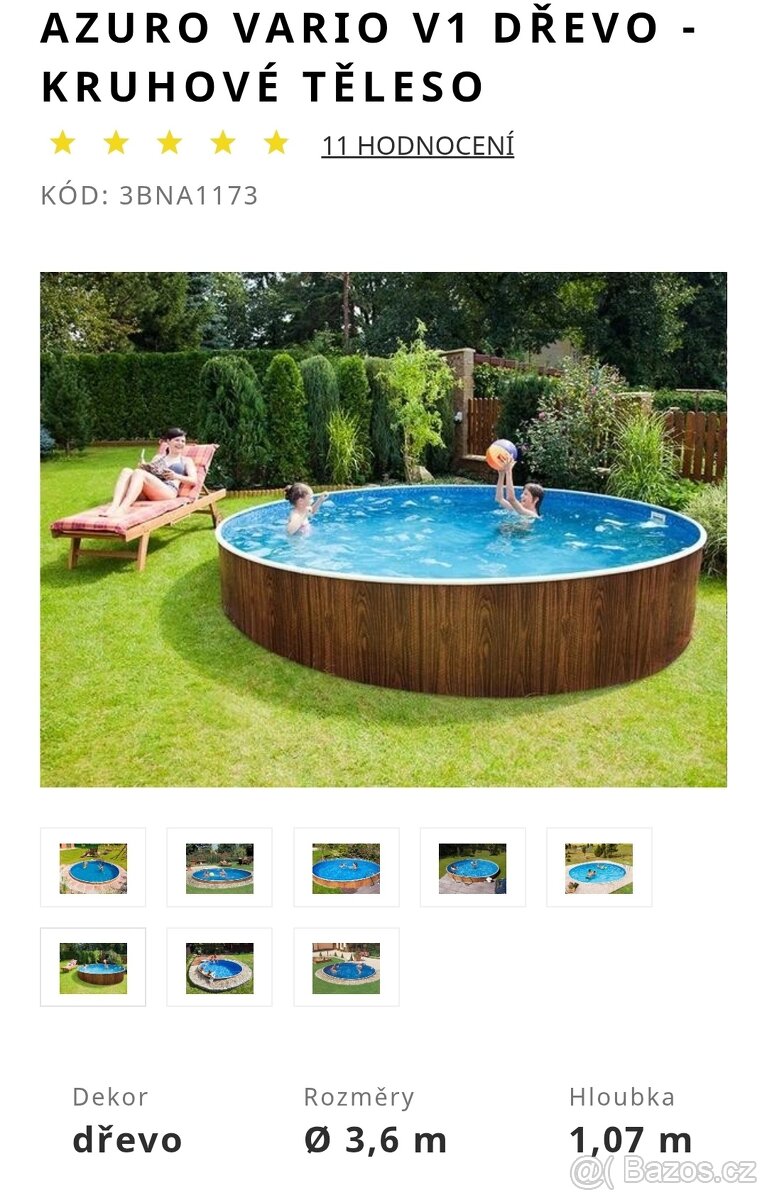Select the third thumbnail with the close-up wooden pool
The image size is (767, 1200).
point(346,867)
